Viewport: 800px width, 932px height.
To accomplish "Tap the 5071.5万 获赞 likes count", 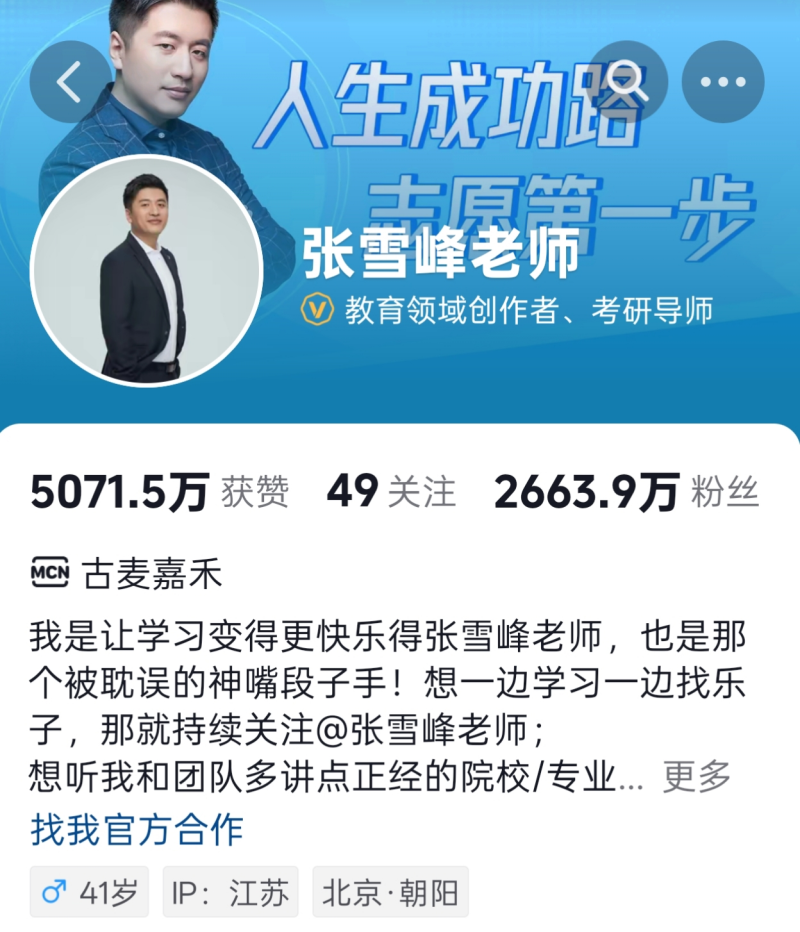I will (x=160, y=492).
